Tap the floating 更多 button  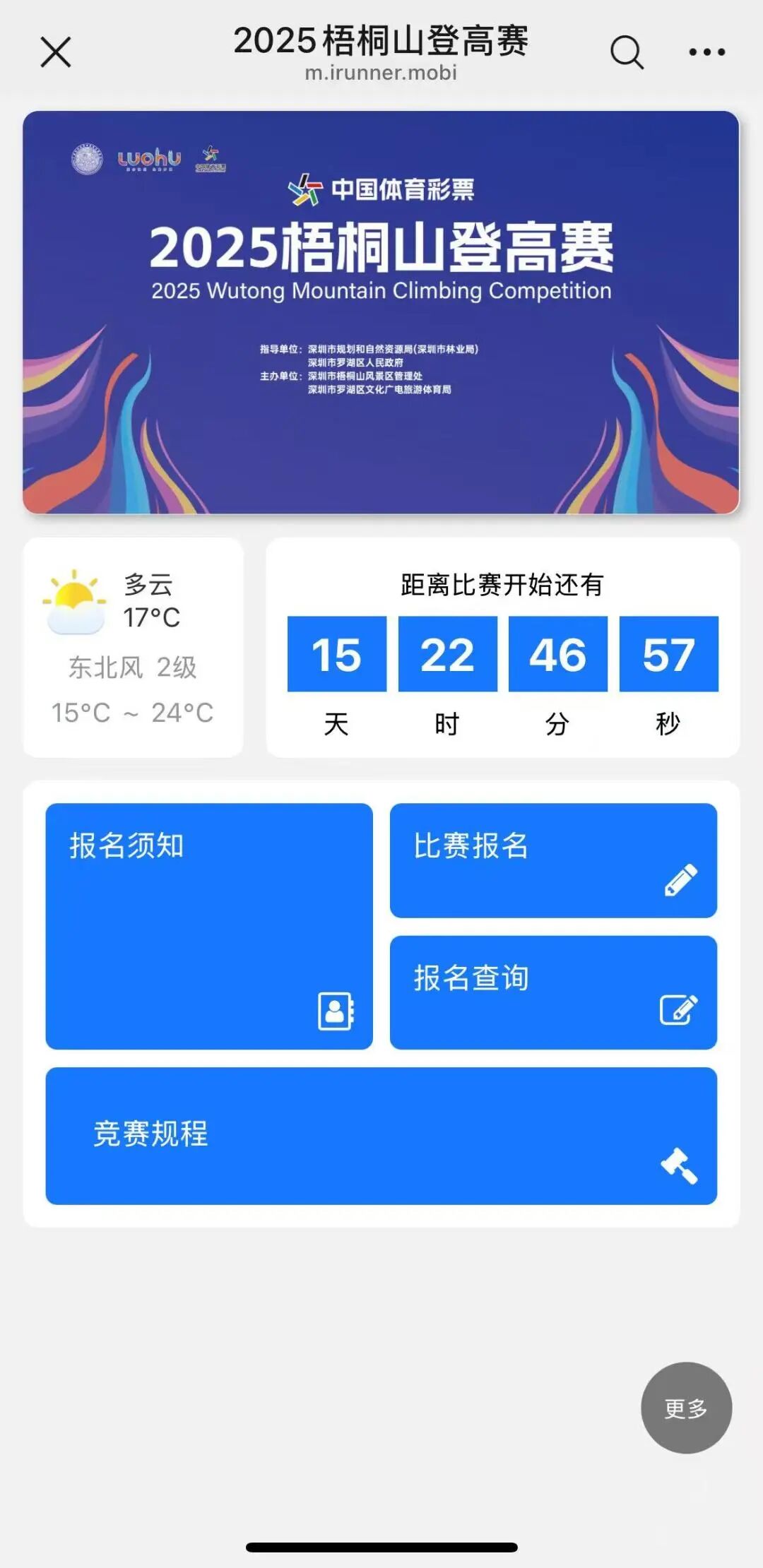(686, 1408)
